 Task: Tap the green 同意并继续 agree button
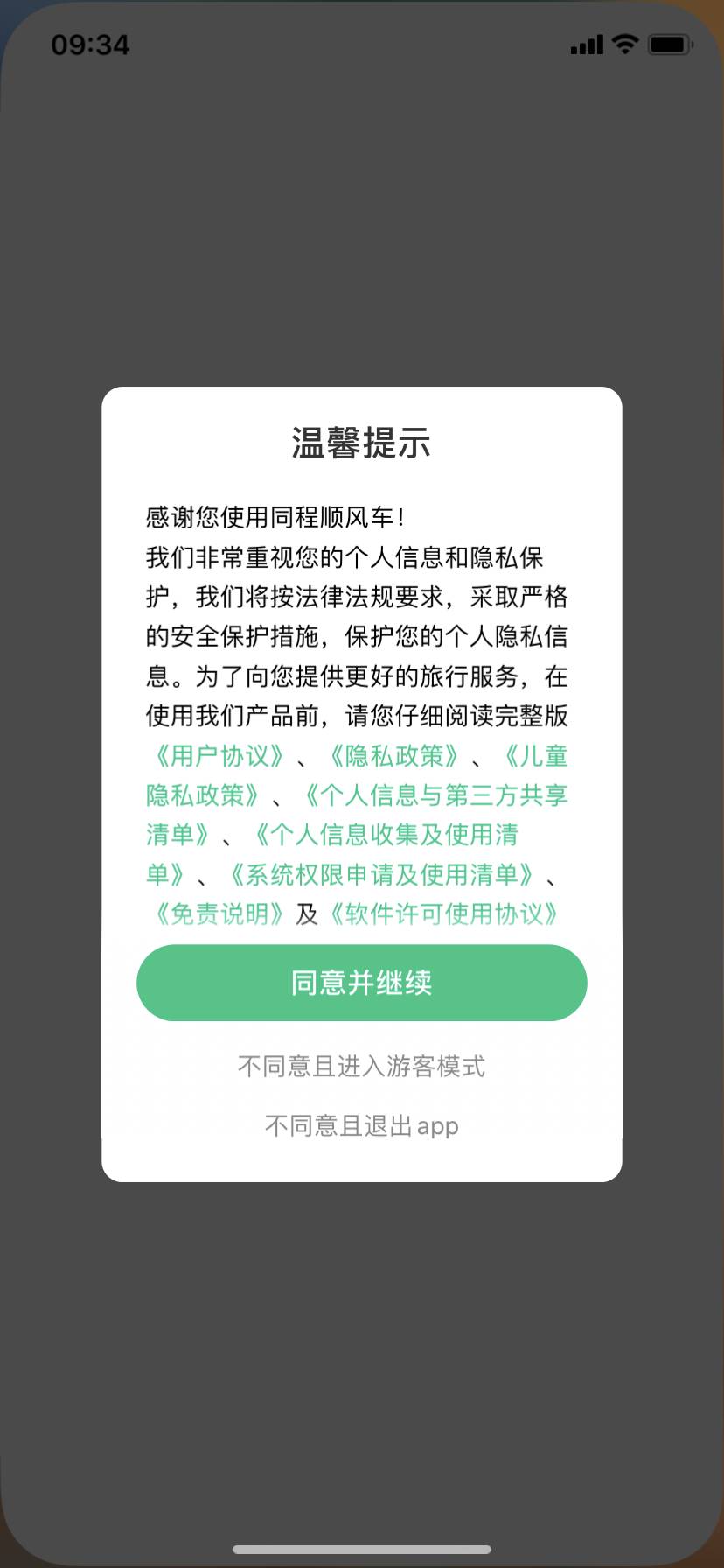click(362, 983)
